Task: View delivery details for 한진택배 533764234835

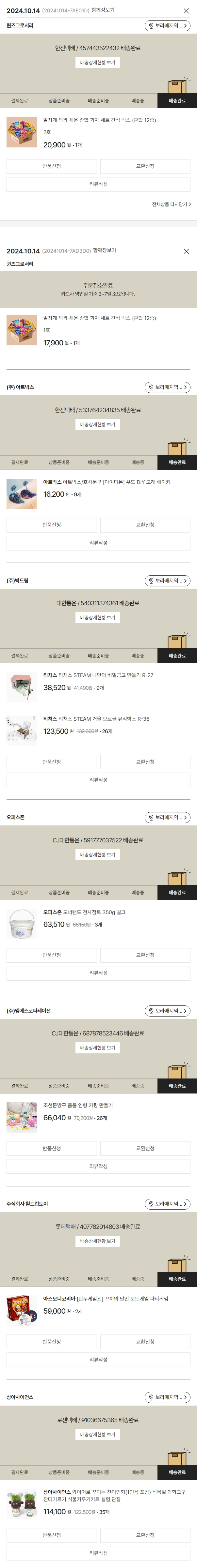Action: 98,424
